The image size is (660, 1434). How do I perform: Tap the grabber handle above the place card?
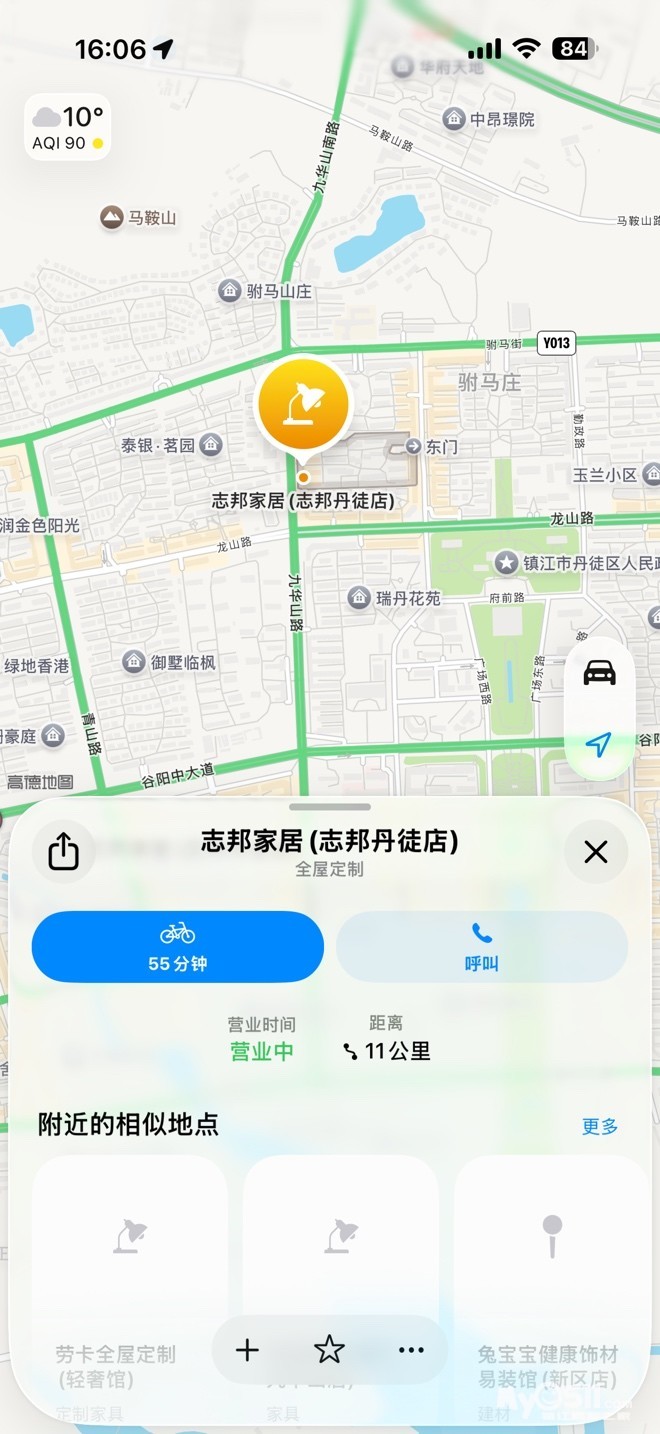point(330,807)
